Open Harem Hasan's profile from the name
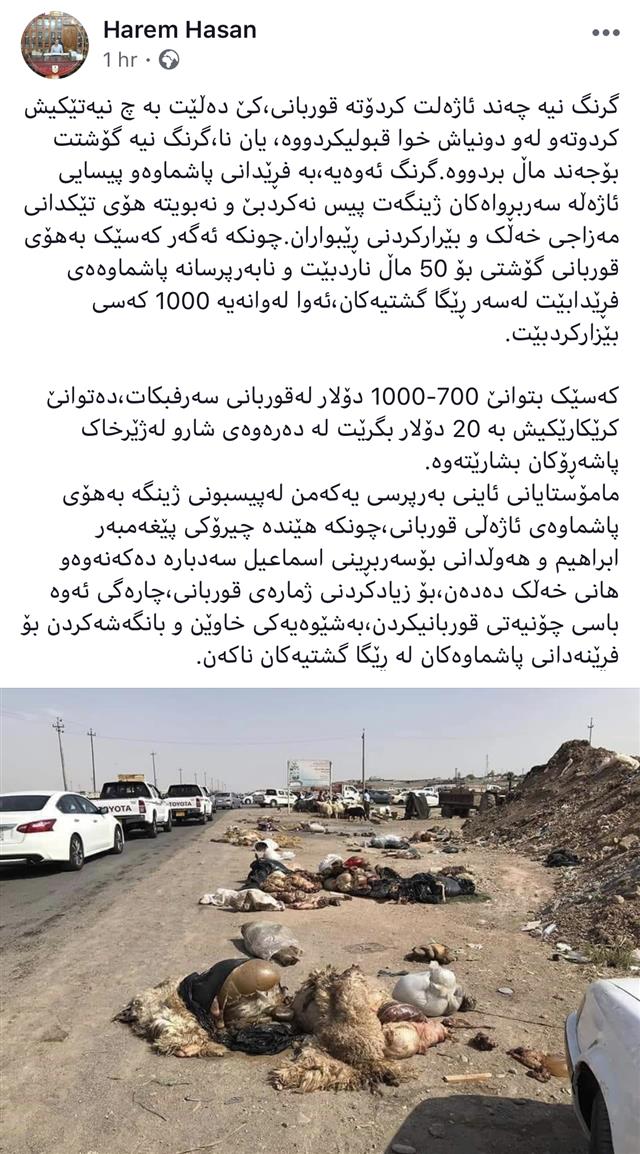This screenshot has width=640, height=1154. coord(179,30)
